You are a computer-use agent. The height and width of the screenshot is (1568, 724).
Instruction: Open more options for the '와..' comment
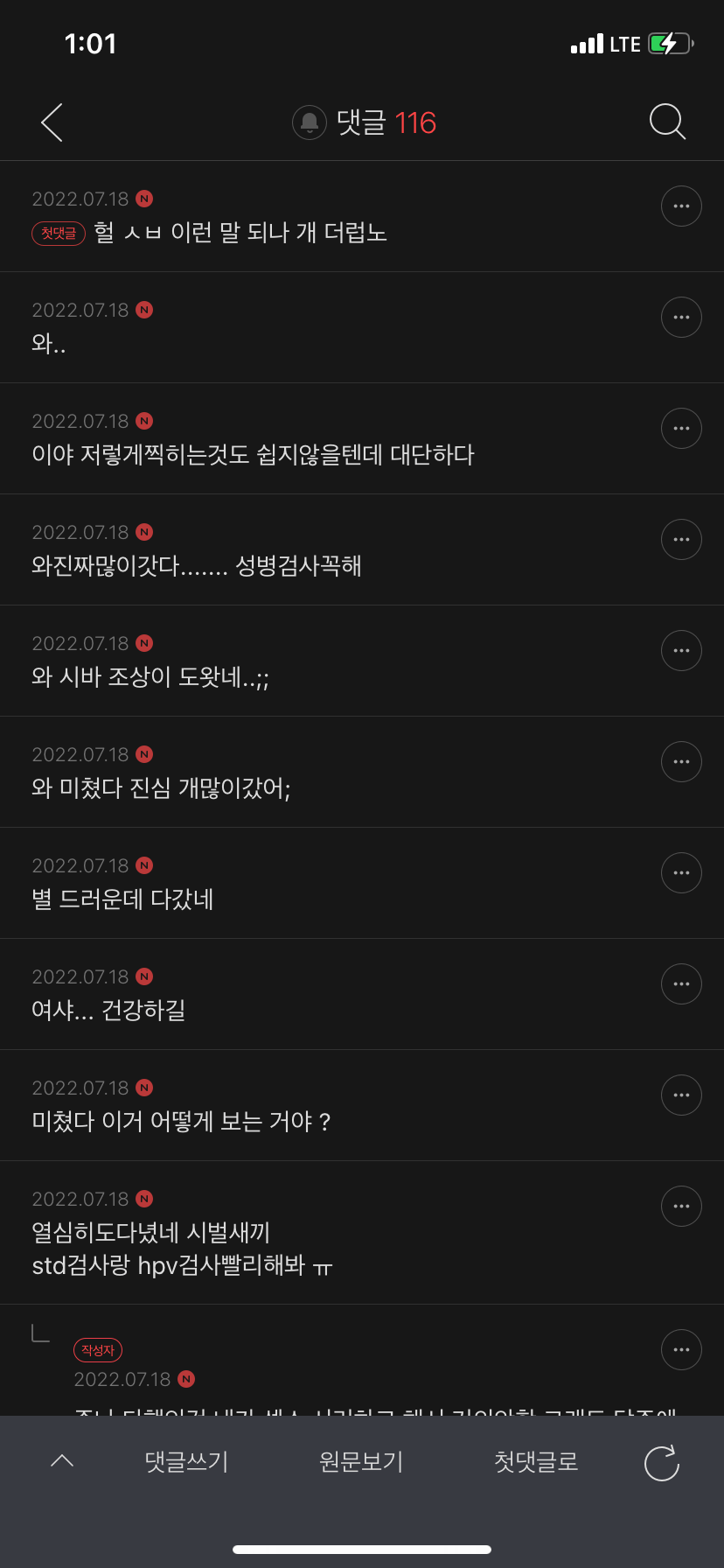681,318
